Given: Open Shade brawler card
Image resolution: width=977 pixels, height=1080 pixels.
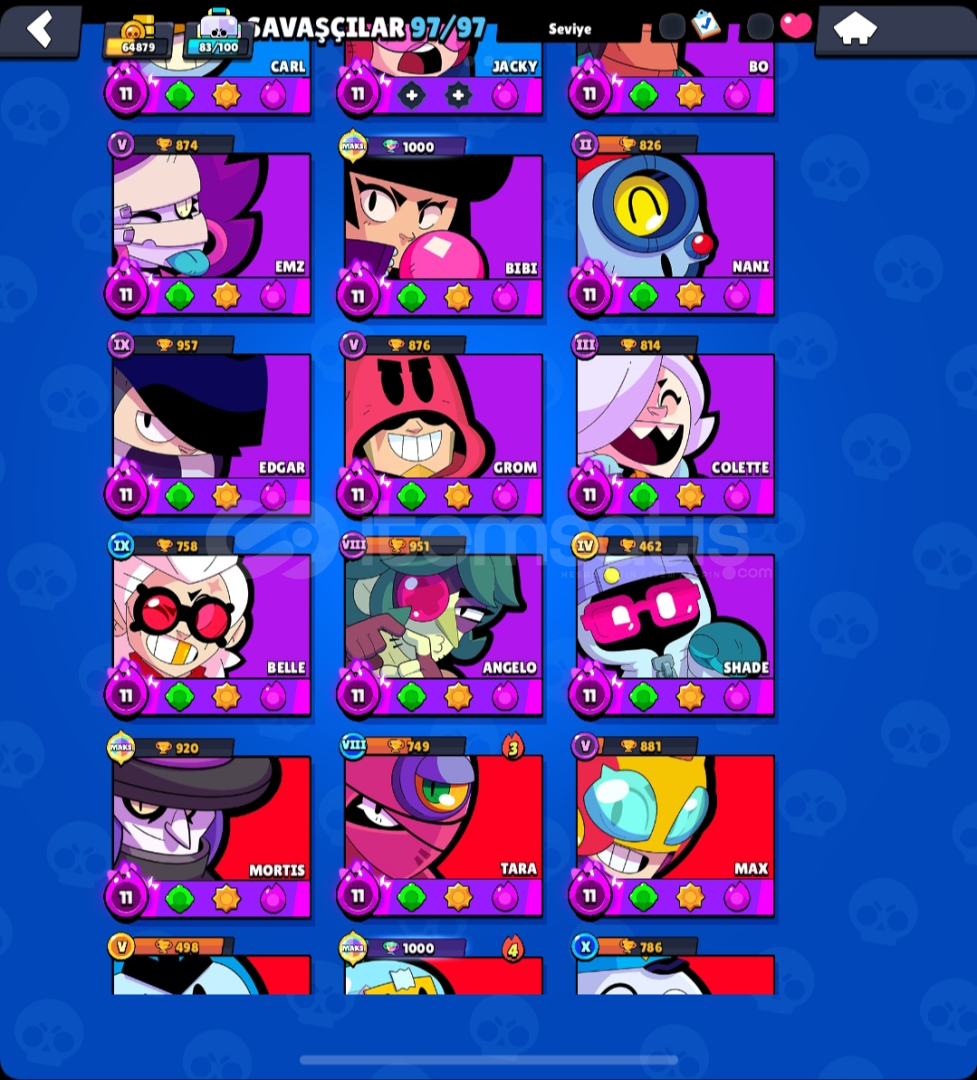Looking at the screenshot, I should pos(675,615).
